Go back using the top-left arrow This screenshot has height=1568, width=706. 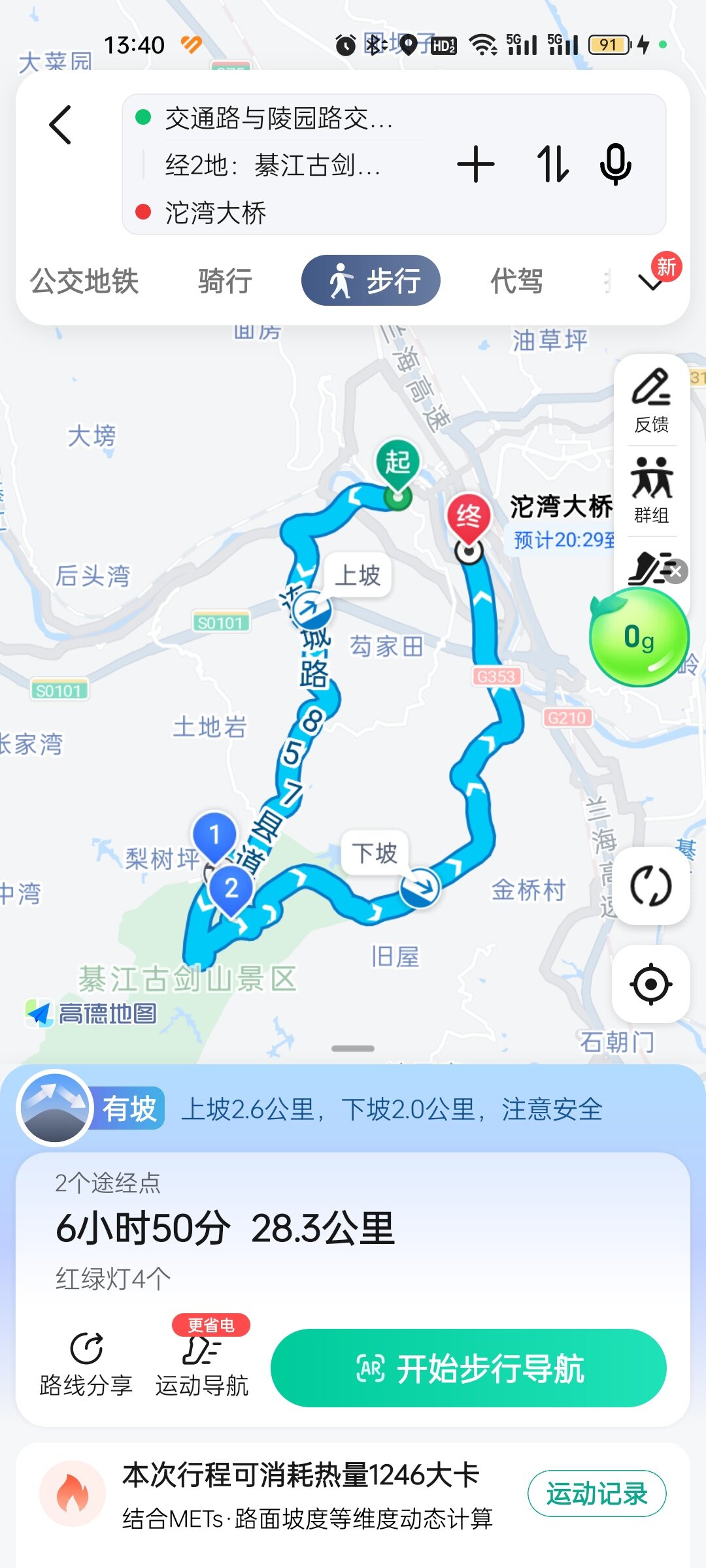pos(60,125)
